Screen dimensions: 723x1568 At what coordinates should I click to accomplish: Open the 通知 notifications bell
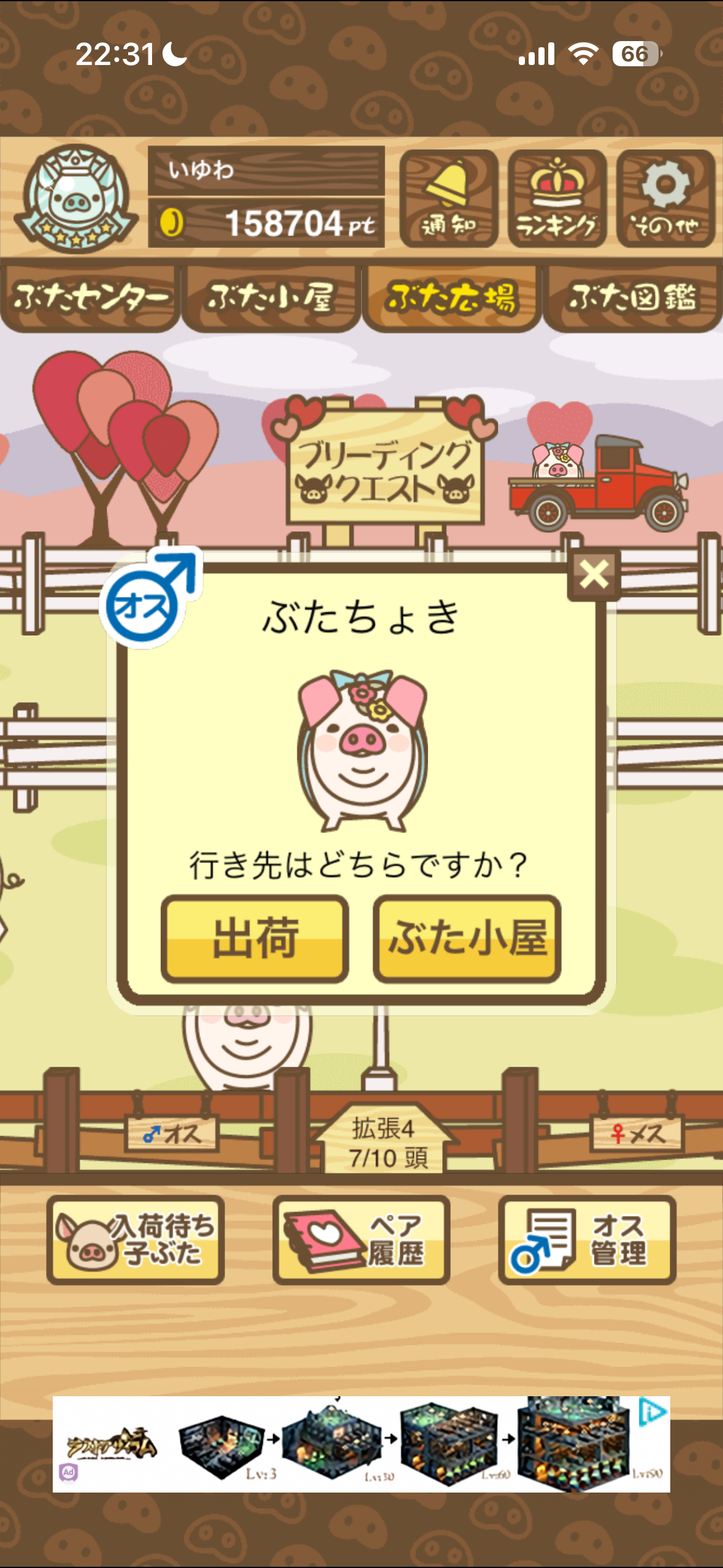[x=448, y=198]
